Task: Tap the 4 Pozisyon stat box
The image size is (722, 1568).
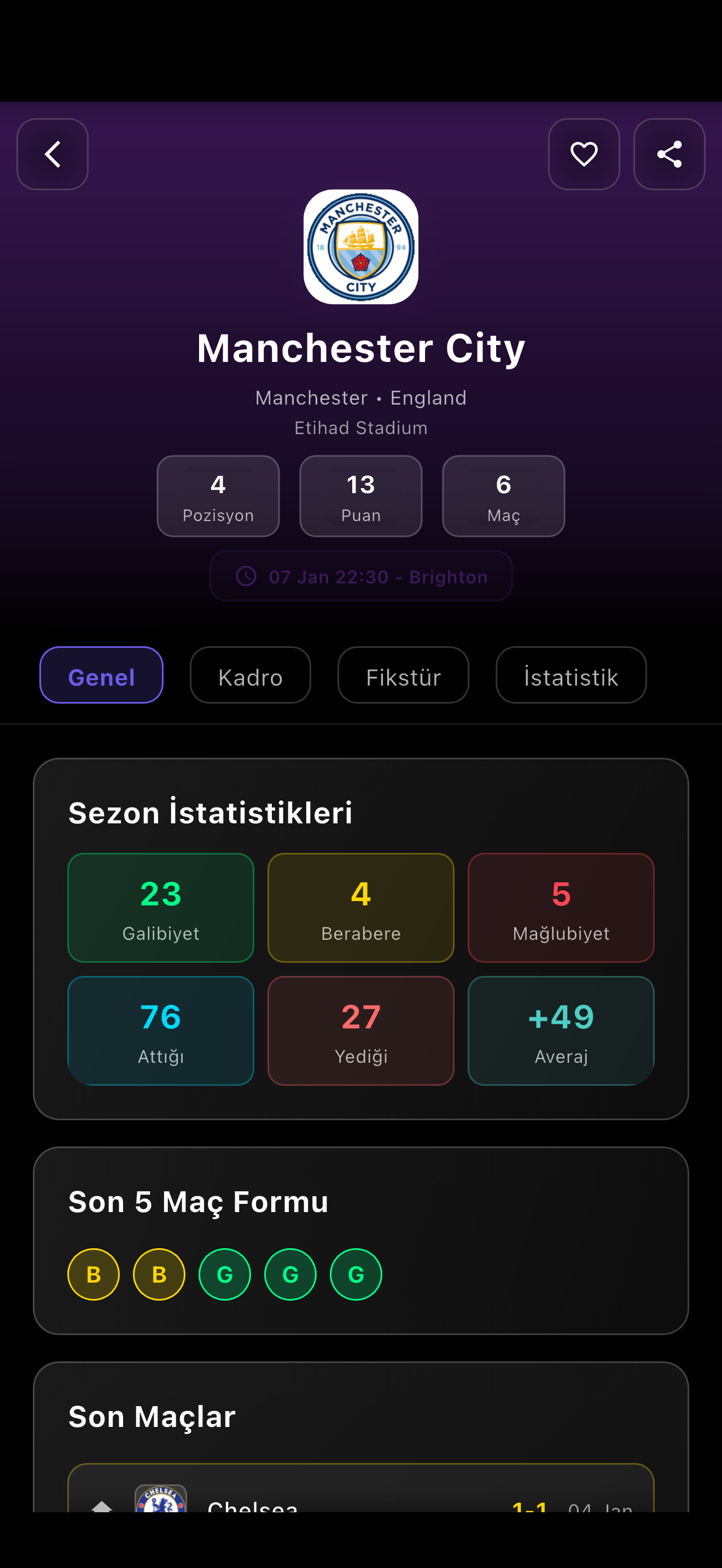Action: pos(218,495)
